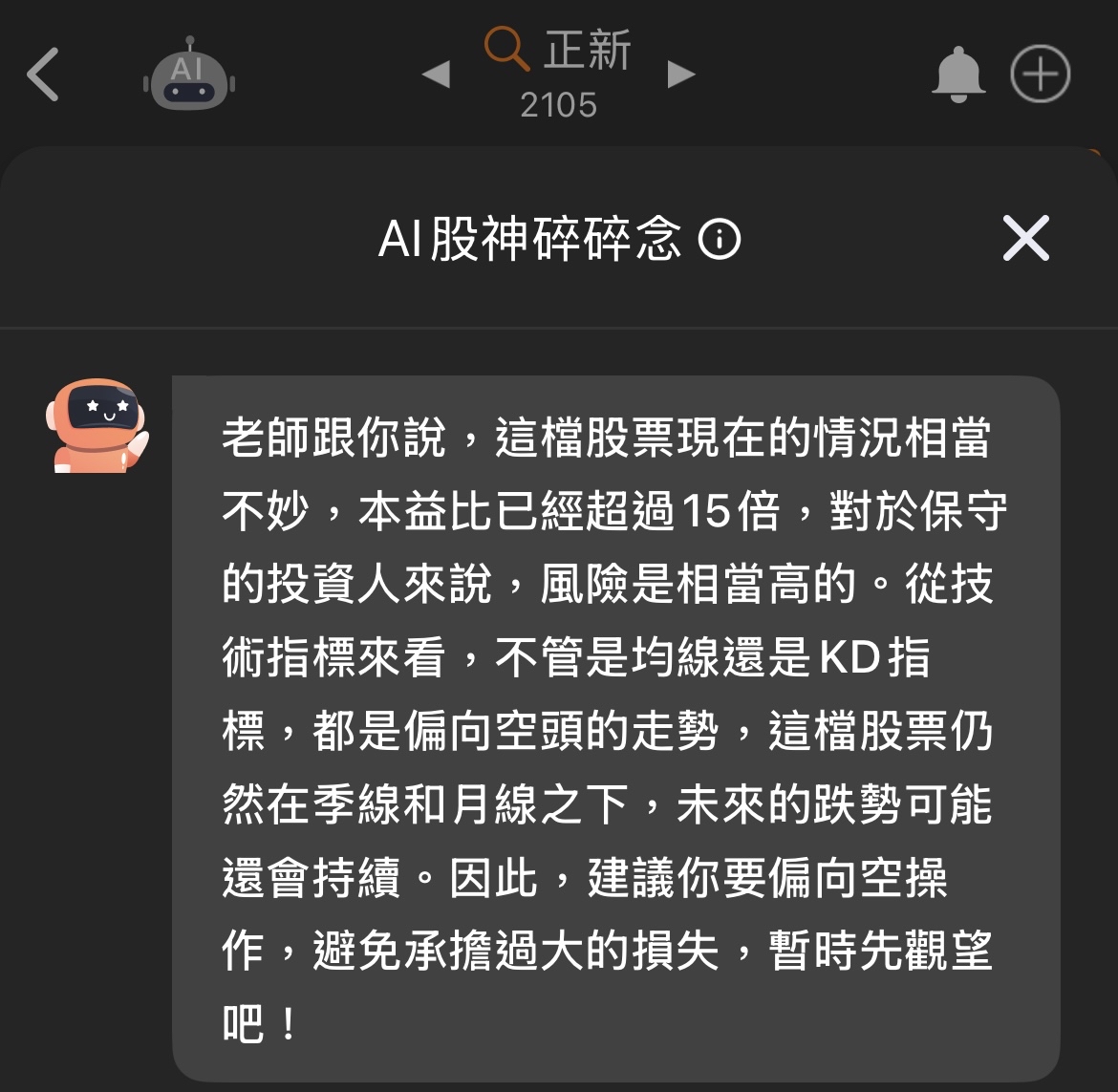Viewport: 1118px width, 1092px height.
Task: Switch to the previous stock
Action: 436,75
